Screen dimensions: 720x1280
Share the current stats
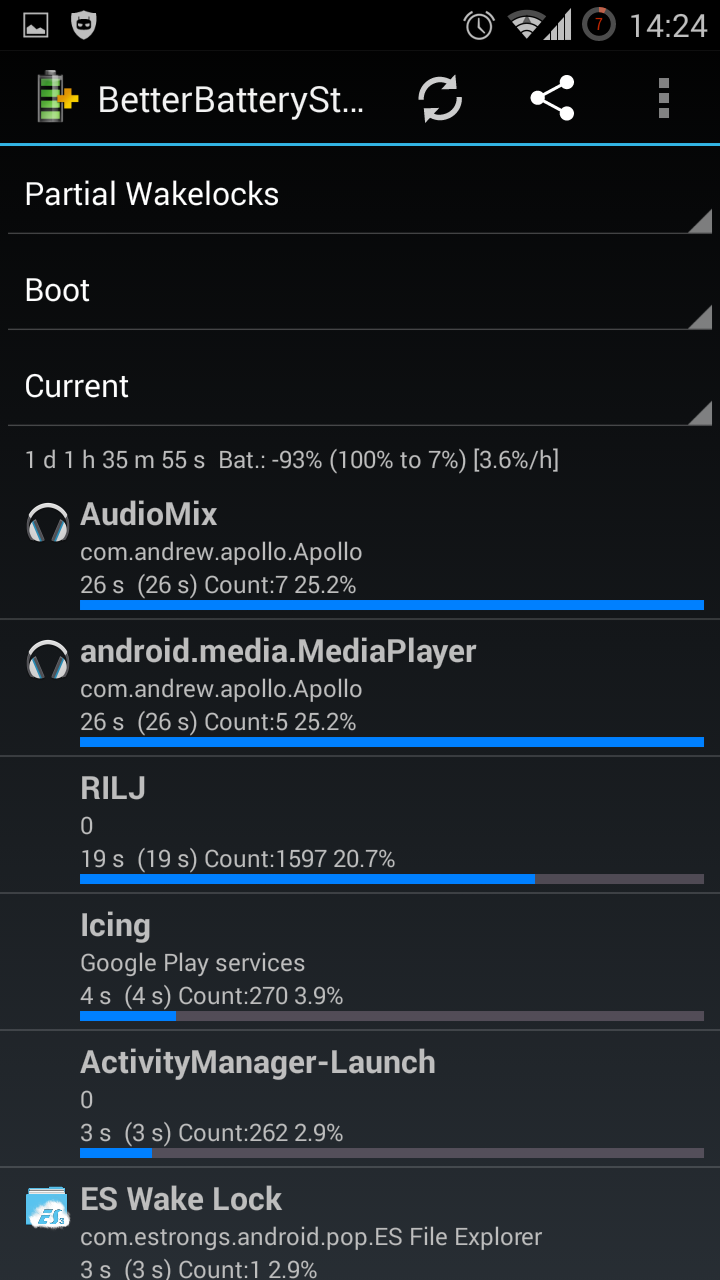552,99
